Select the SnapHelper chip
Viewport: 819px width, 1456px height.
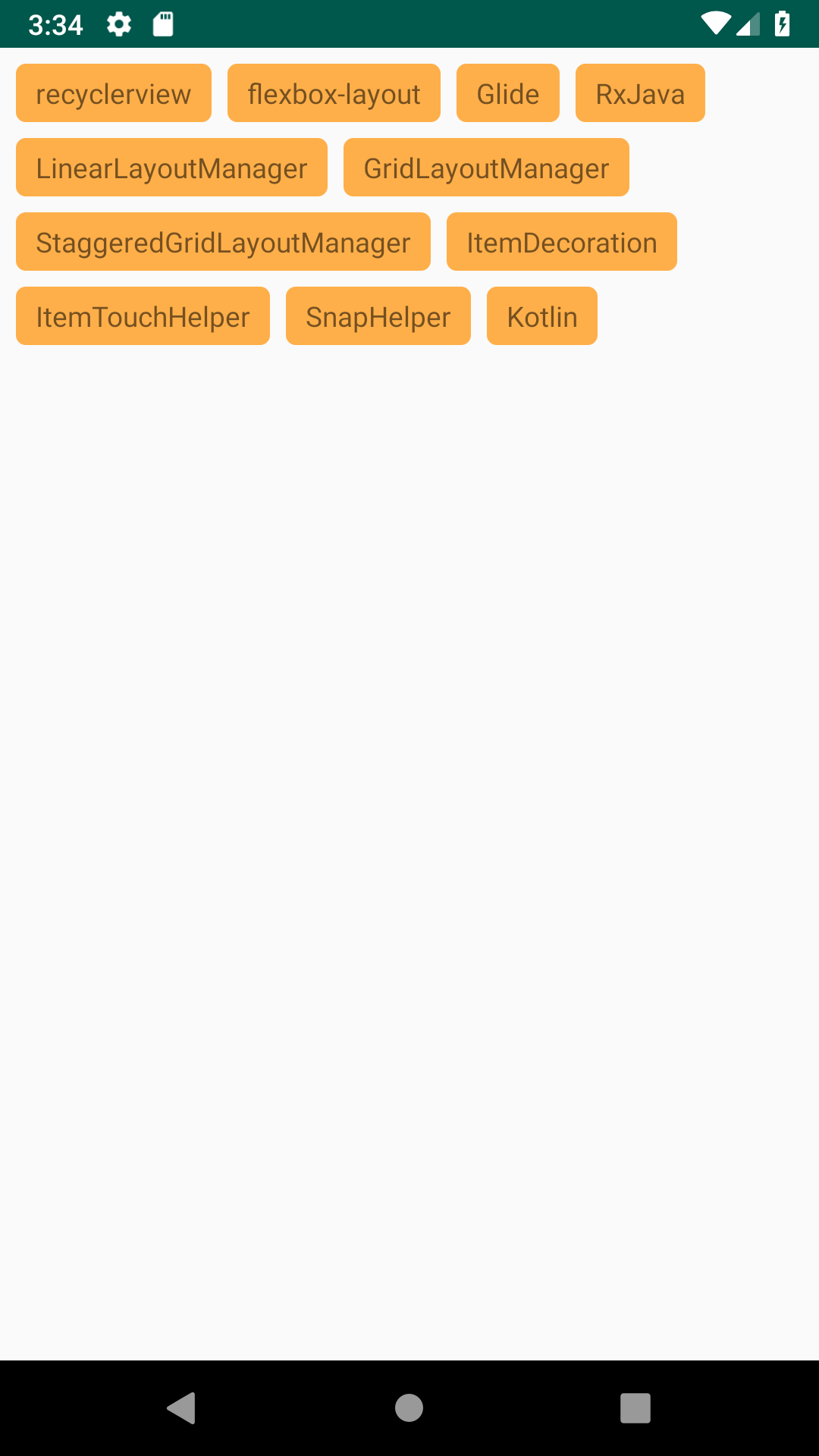click(378, 315)
